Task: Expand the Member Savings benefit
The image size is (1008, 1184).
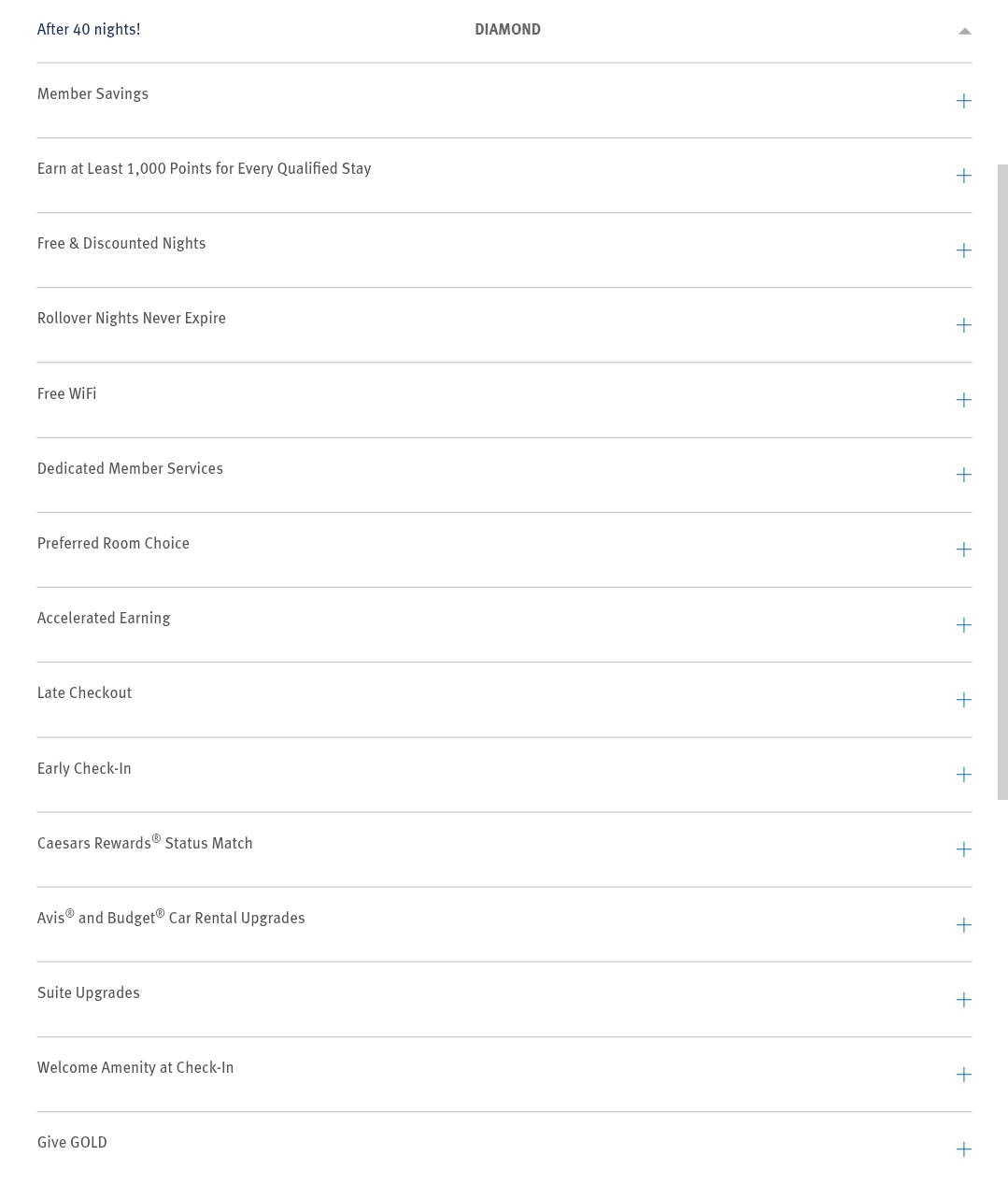Action: click(x=964, y=101)
